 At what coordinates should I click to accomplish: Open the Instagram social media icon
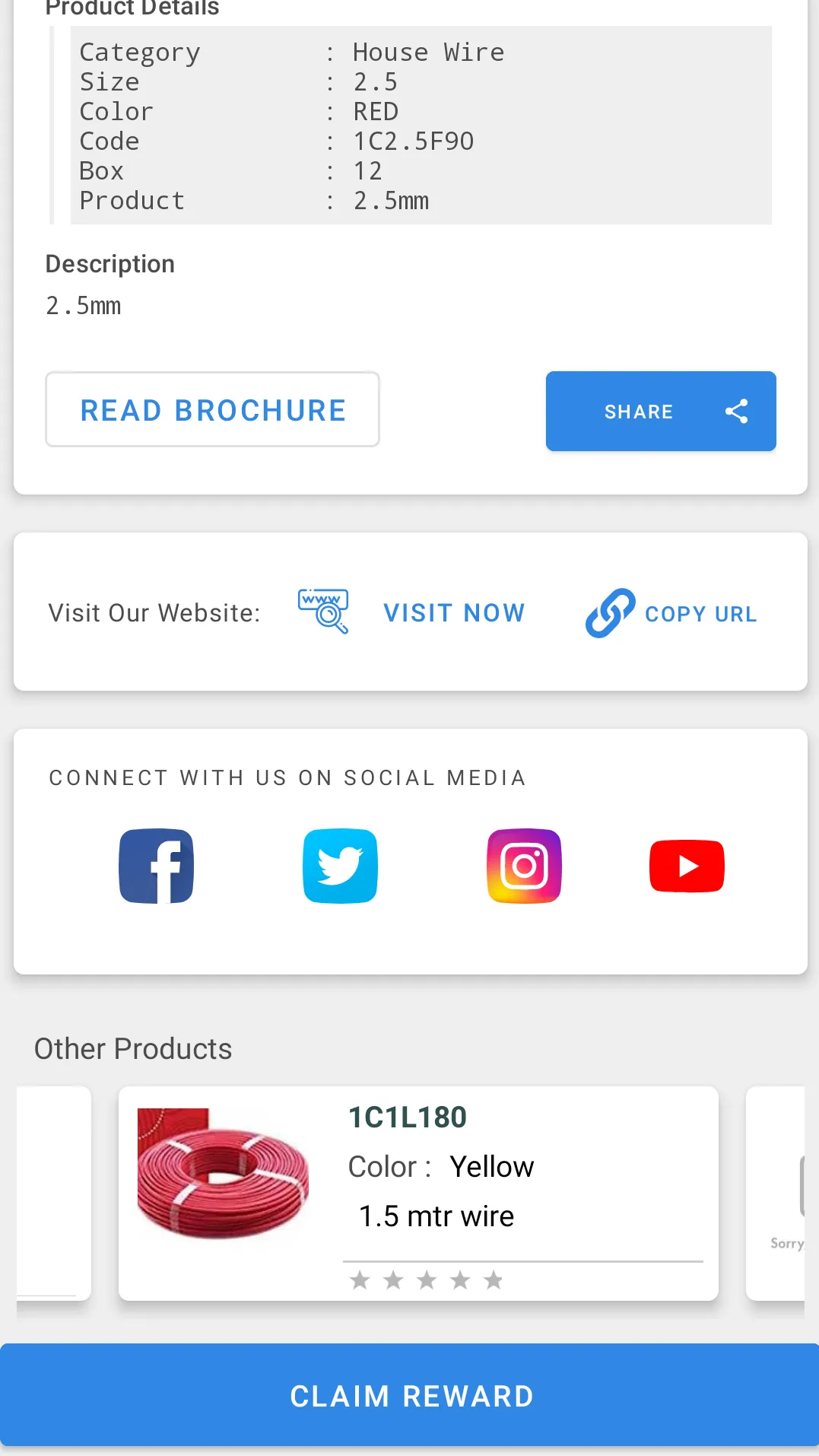(x=524, y=865)
